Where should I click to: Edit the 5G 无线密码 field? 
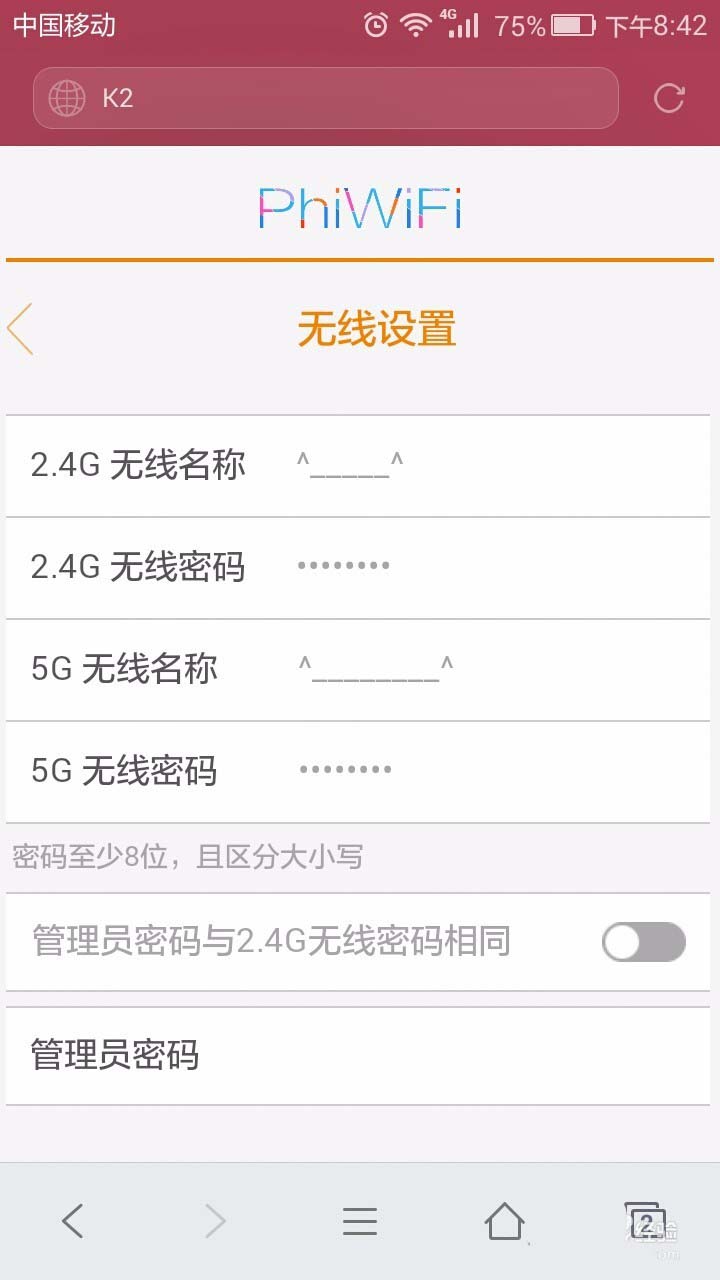pos(490,771)
